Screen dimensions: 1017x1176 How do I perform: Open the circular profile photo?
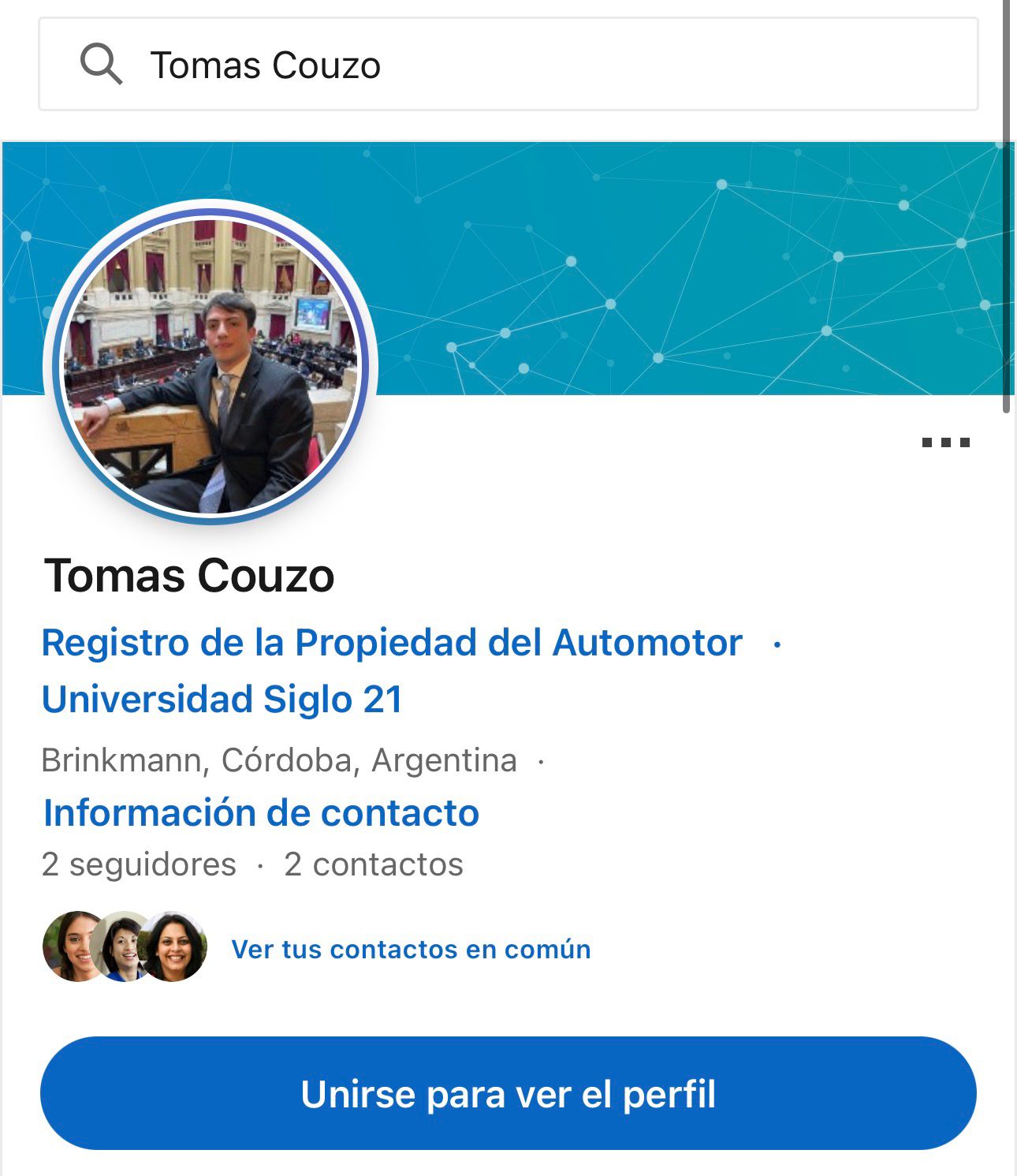coord(210,366)
